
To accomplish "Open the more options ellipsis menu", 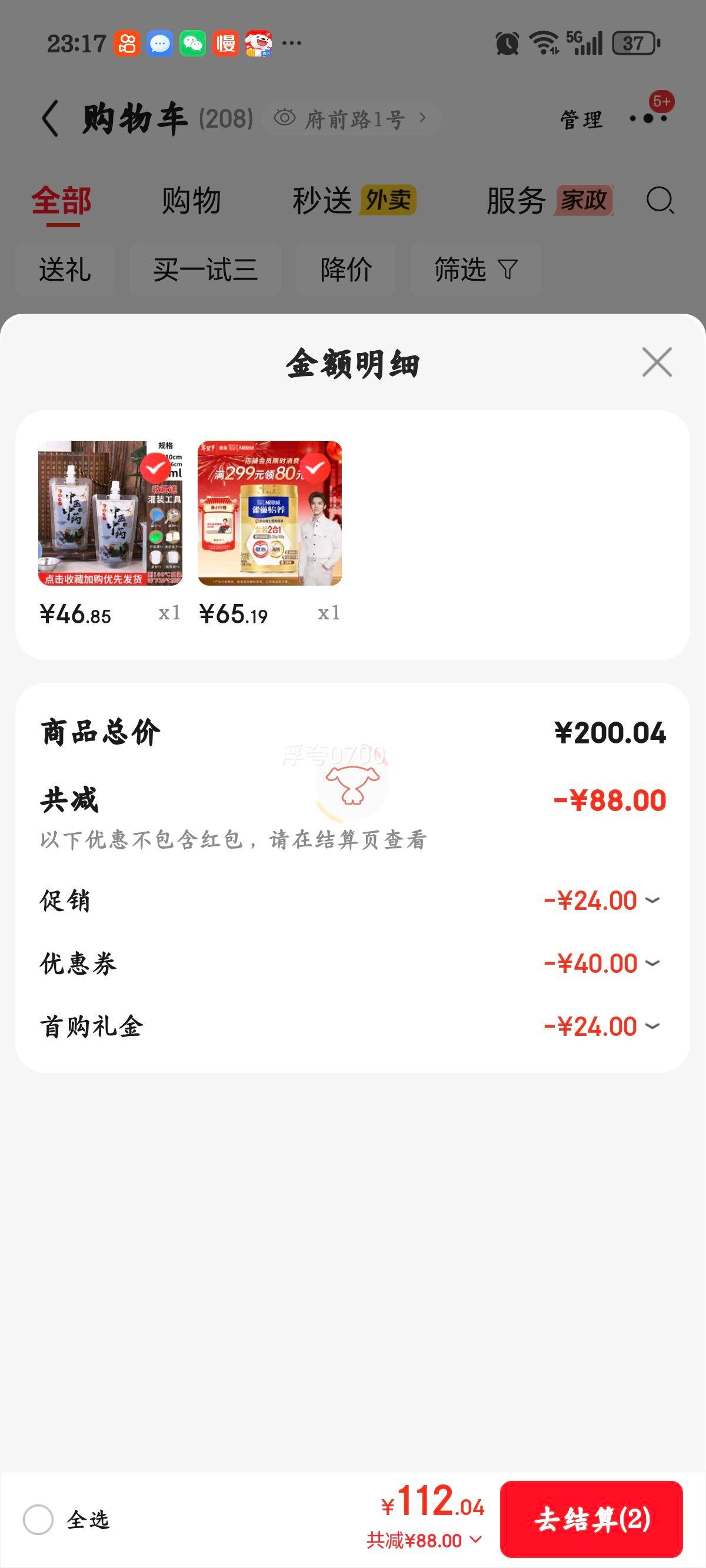I will 647,119.
